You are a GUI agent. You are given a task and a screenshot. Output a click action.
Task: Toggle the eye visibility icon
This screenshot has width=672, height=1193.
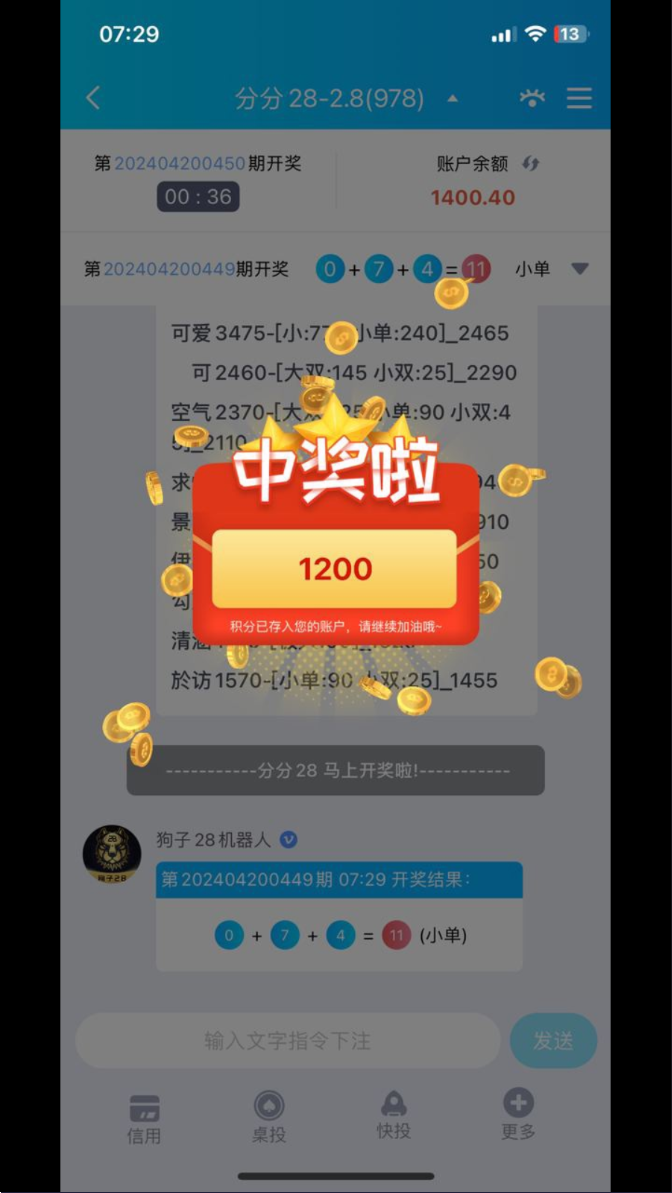click(x=532, y=98)
